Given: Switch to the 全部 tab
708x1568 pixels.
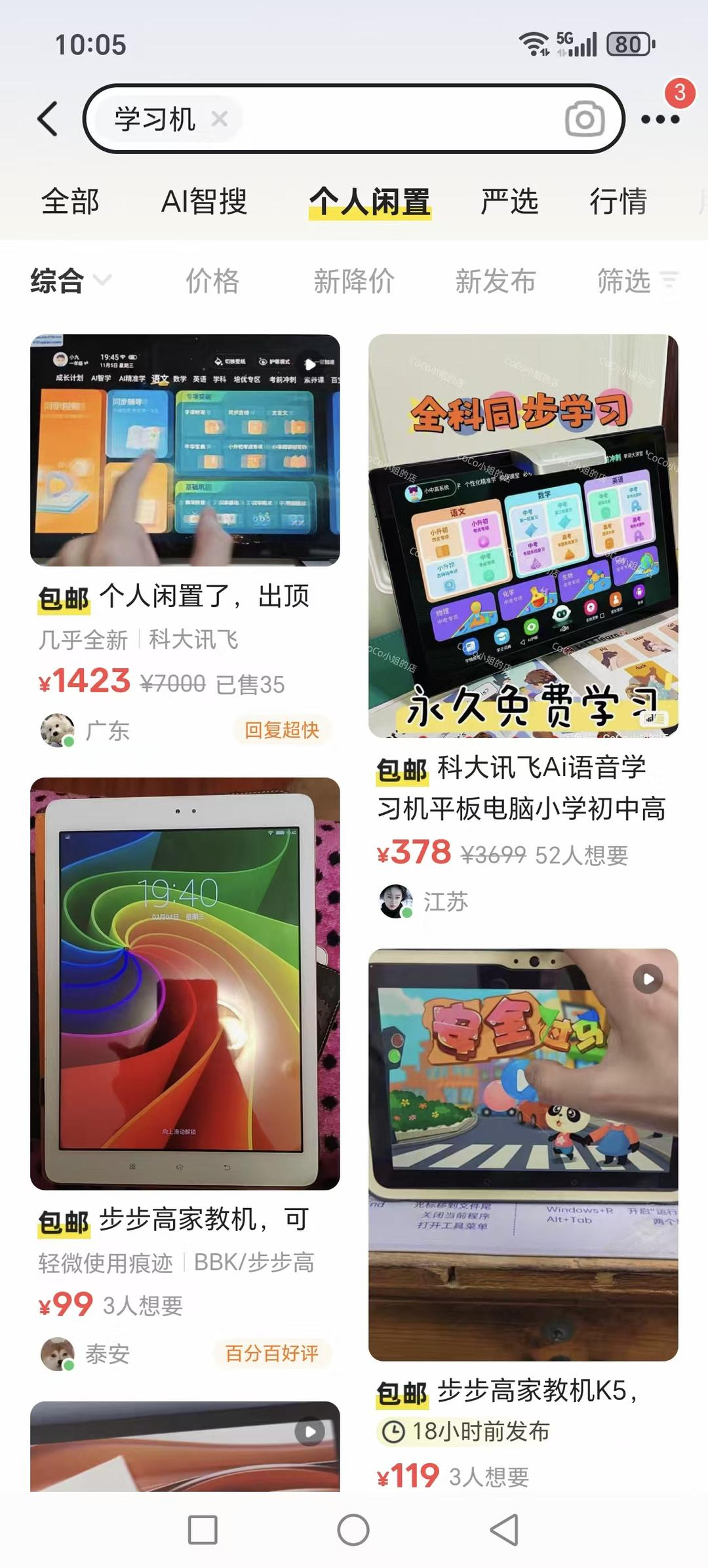Looking at the screenshot, I should click(x=70, y=201).
